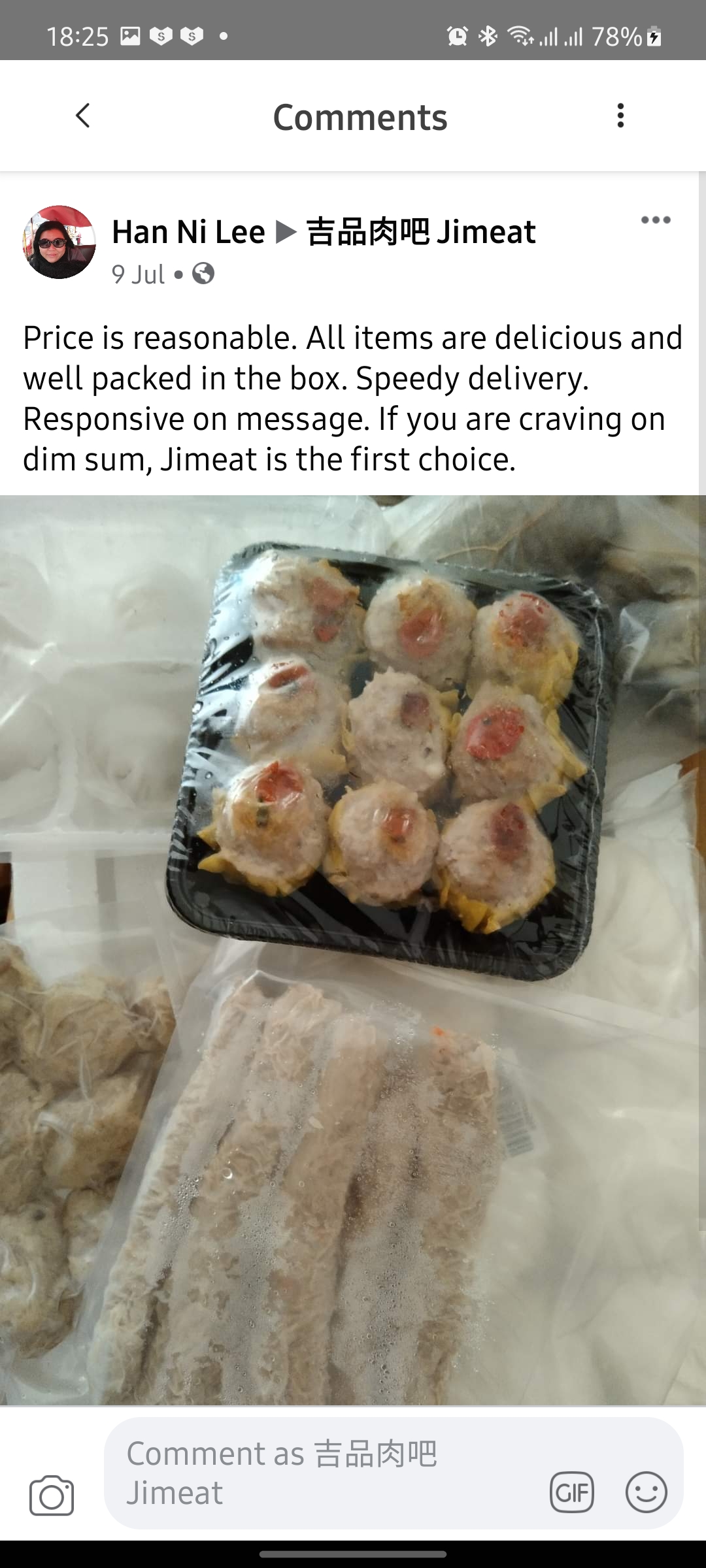This screenshot has height=1568, width=706.
Task: Open the dim sum photo in the post
Action: (x=353, y=947)
